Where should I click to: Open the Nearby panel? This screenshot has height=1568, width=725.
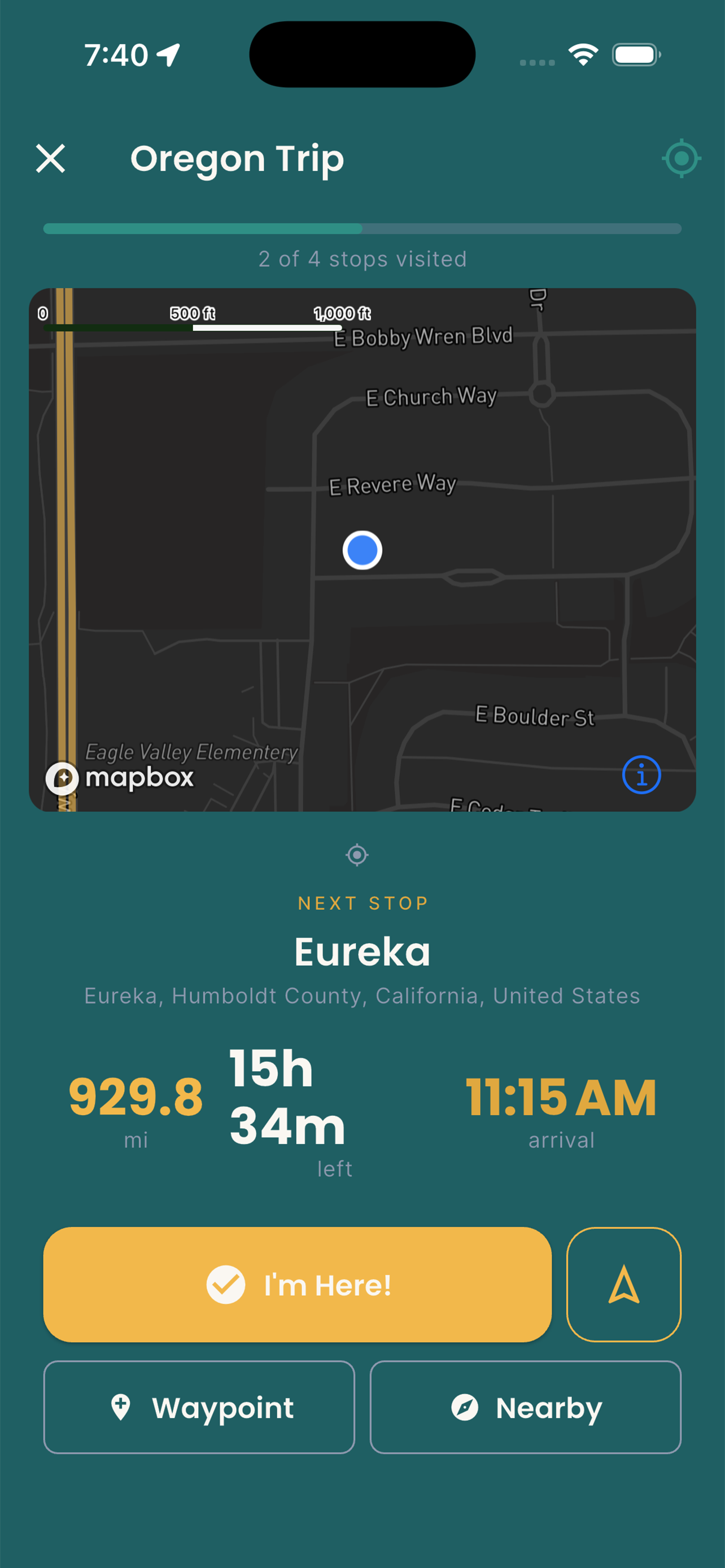coord(525,1408)
